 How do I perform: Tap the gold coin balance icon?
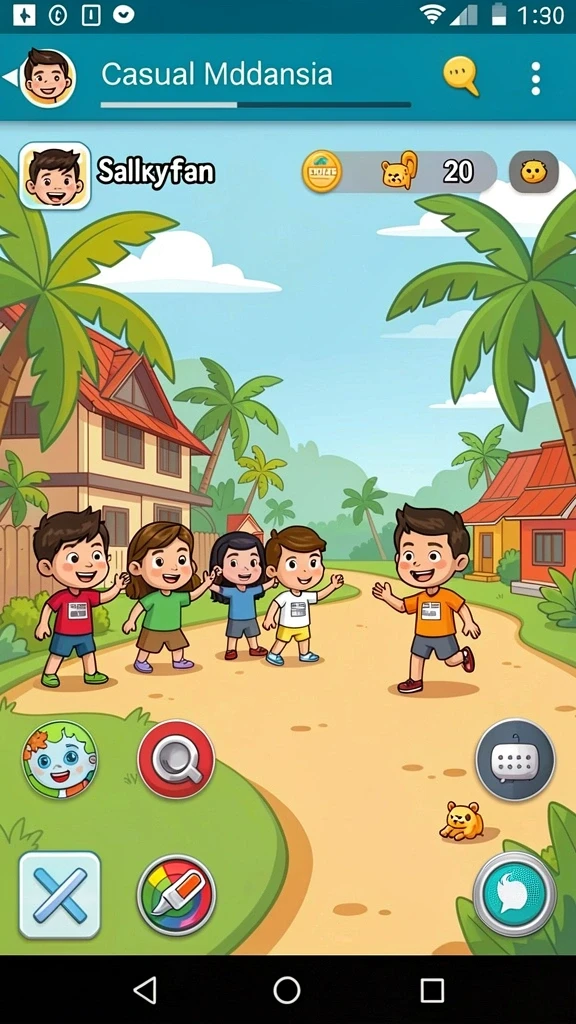click(x=322, y=172)
